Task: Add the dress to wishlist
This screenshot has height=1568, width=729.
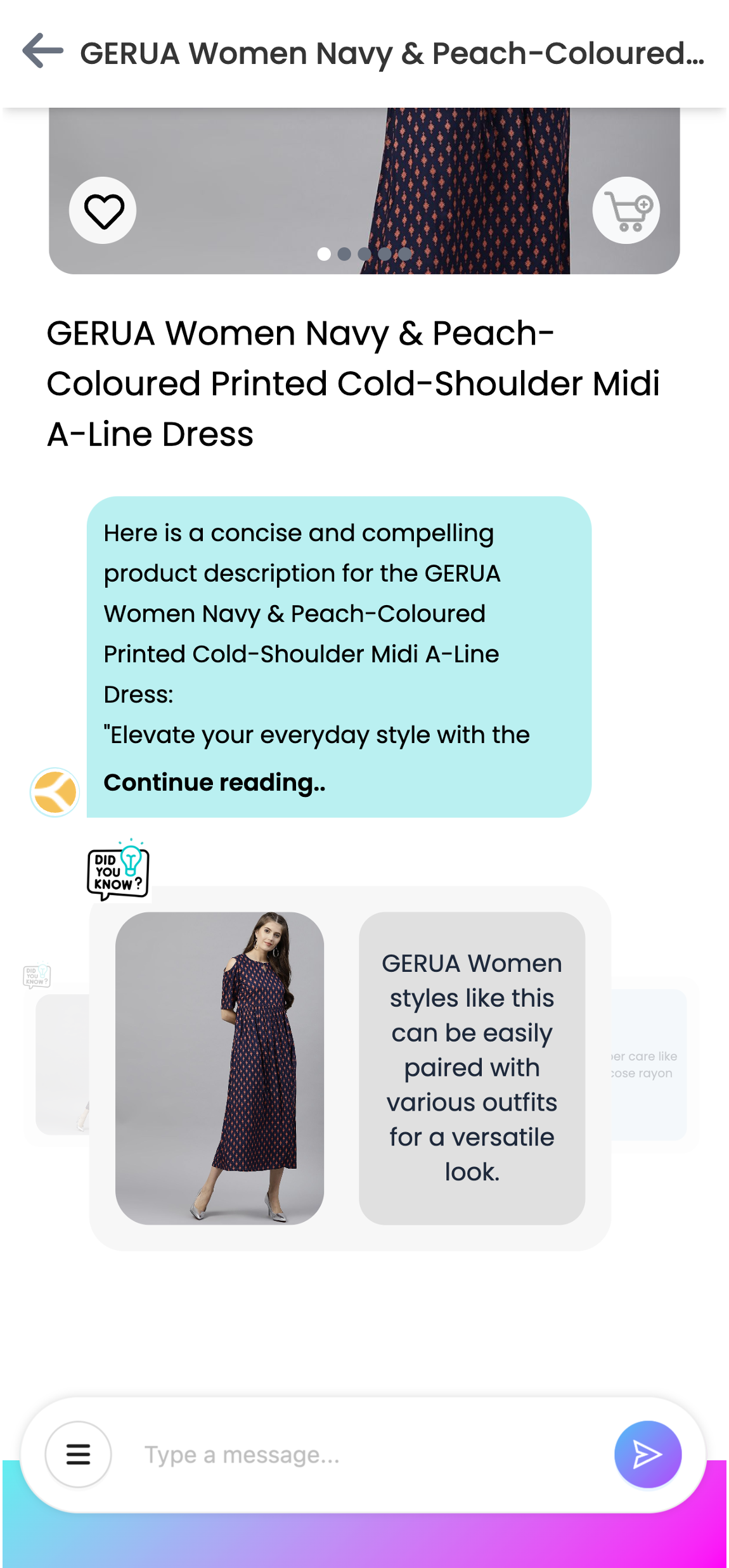Action: (x=103, y=210)
